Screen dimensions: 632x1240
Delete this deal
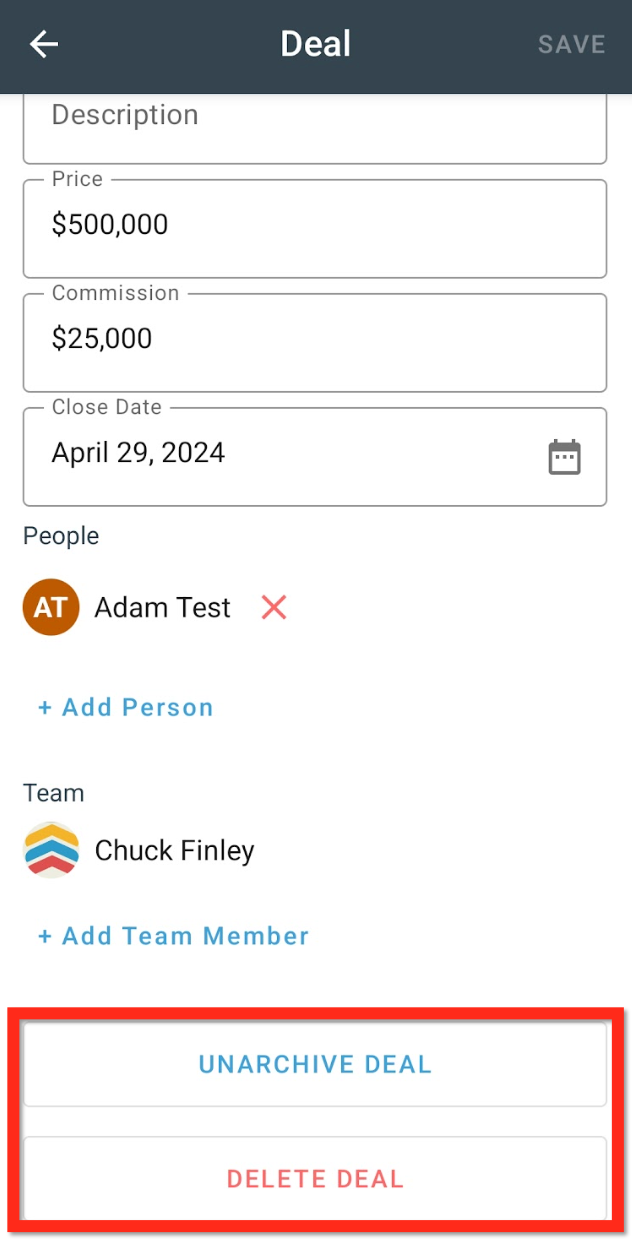click(315, 1178)
